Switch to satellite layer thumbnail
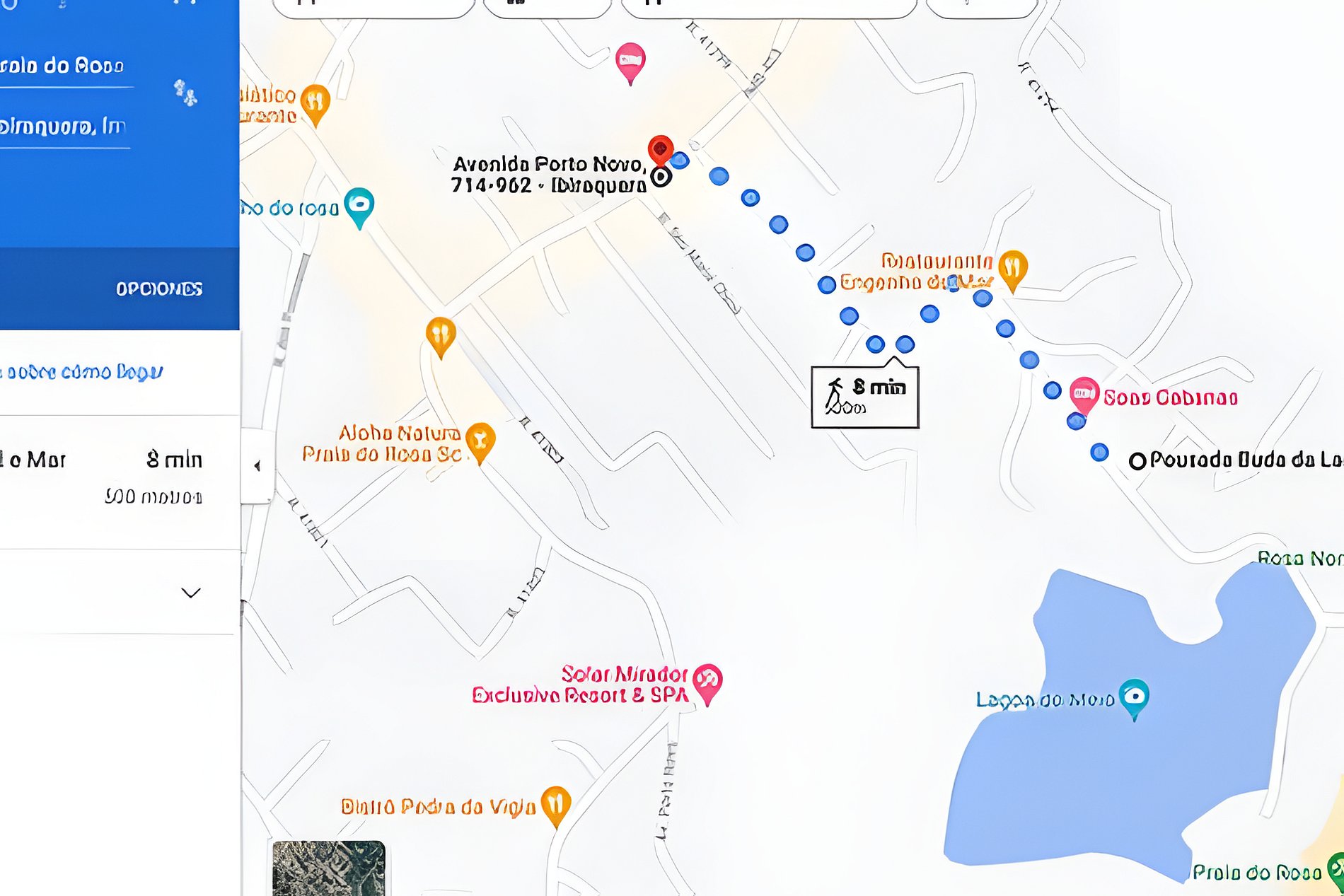Image resolution: width=1344 pixels, height=896 pixels. pyautogui.click(x=329, y=868)
